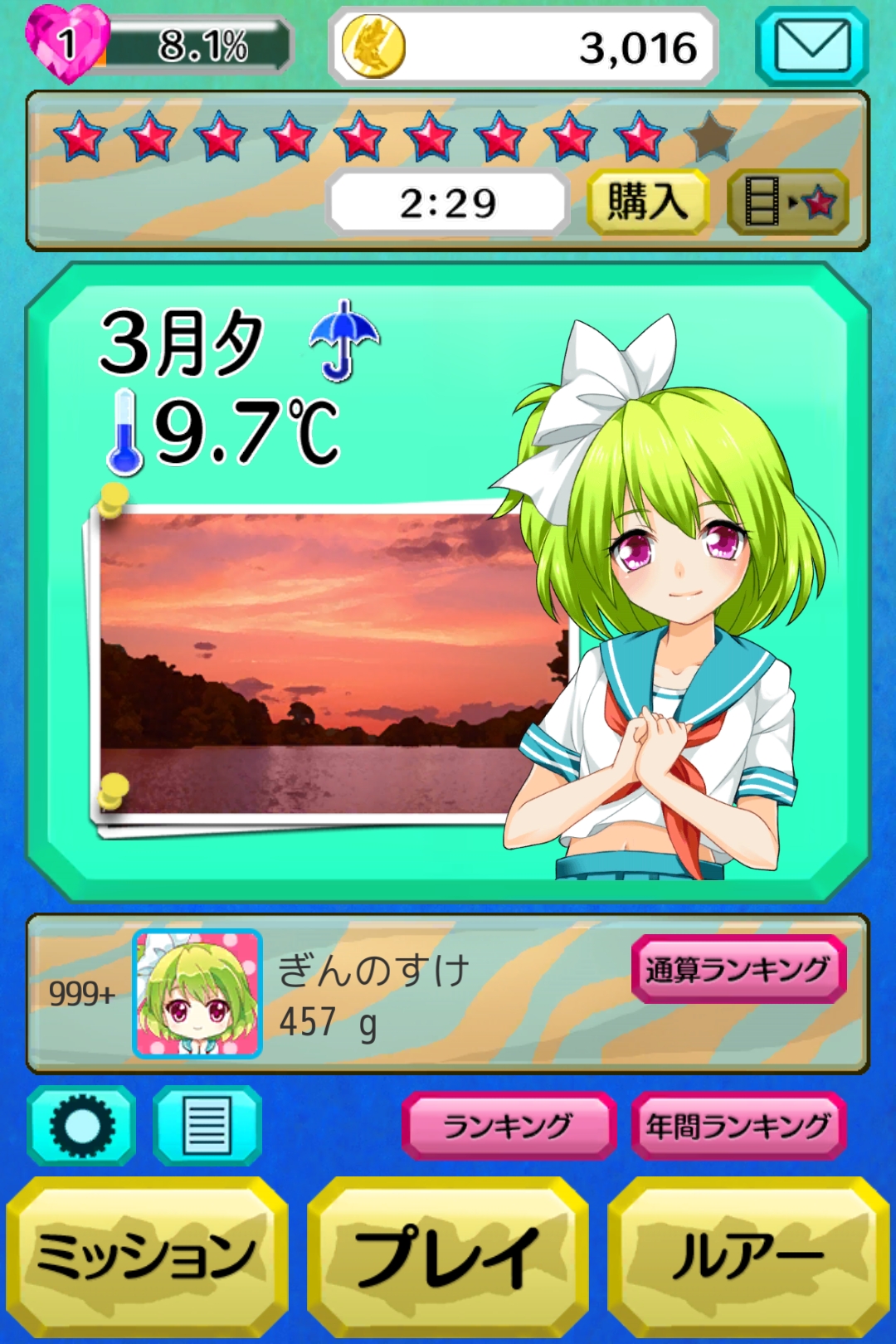The width and height of the screenshot is (896, 1344).
Task: Go to the ミッション missions screen
Action: point(147,1256)
